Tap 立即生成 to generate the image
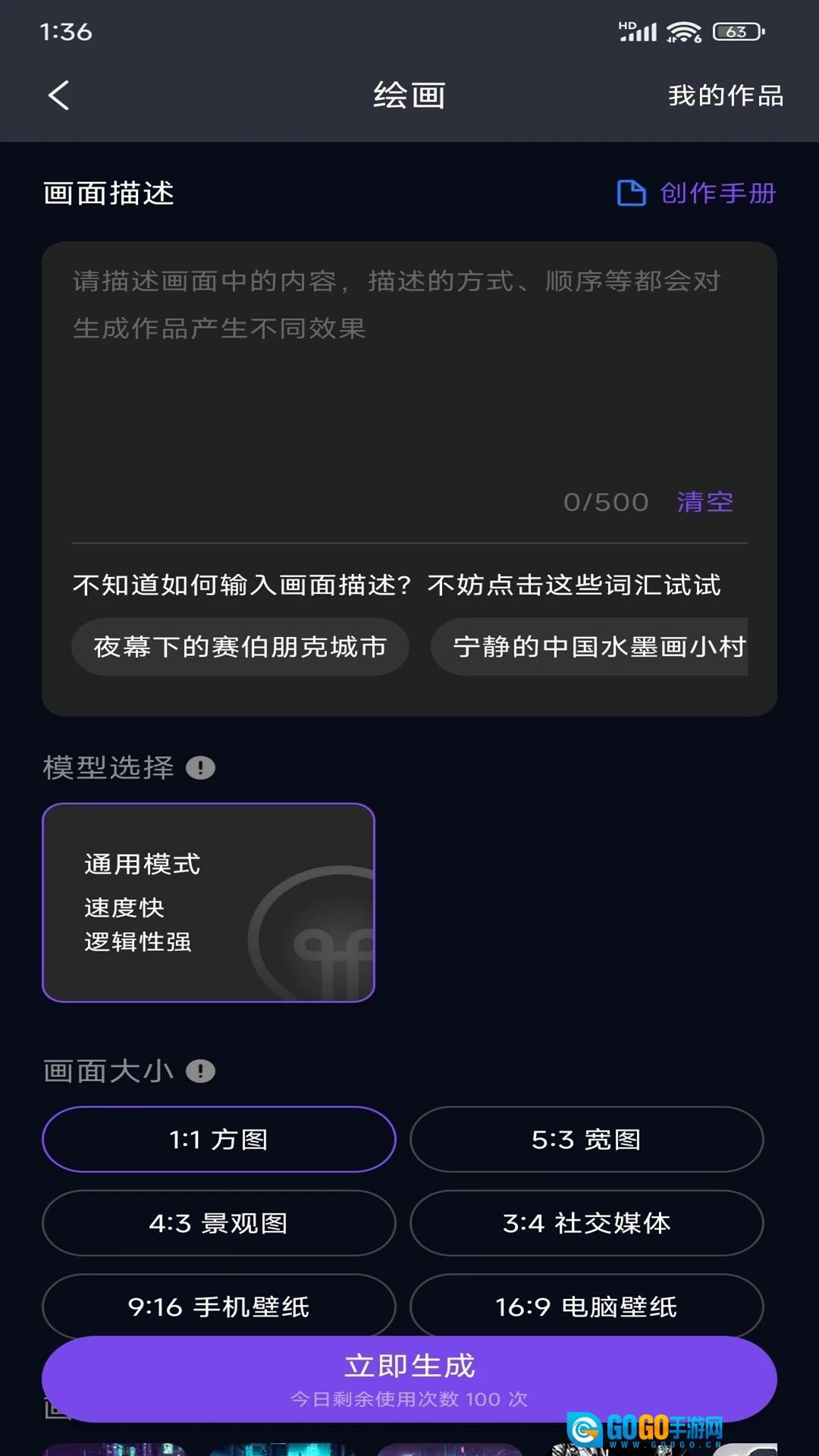This screenshot has height=1456, width=819. coord(409,1376)
